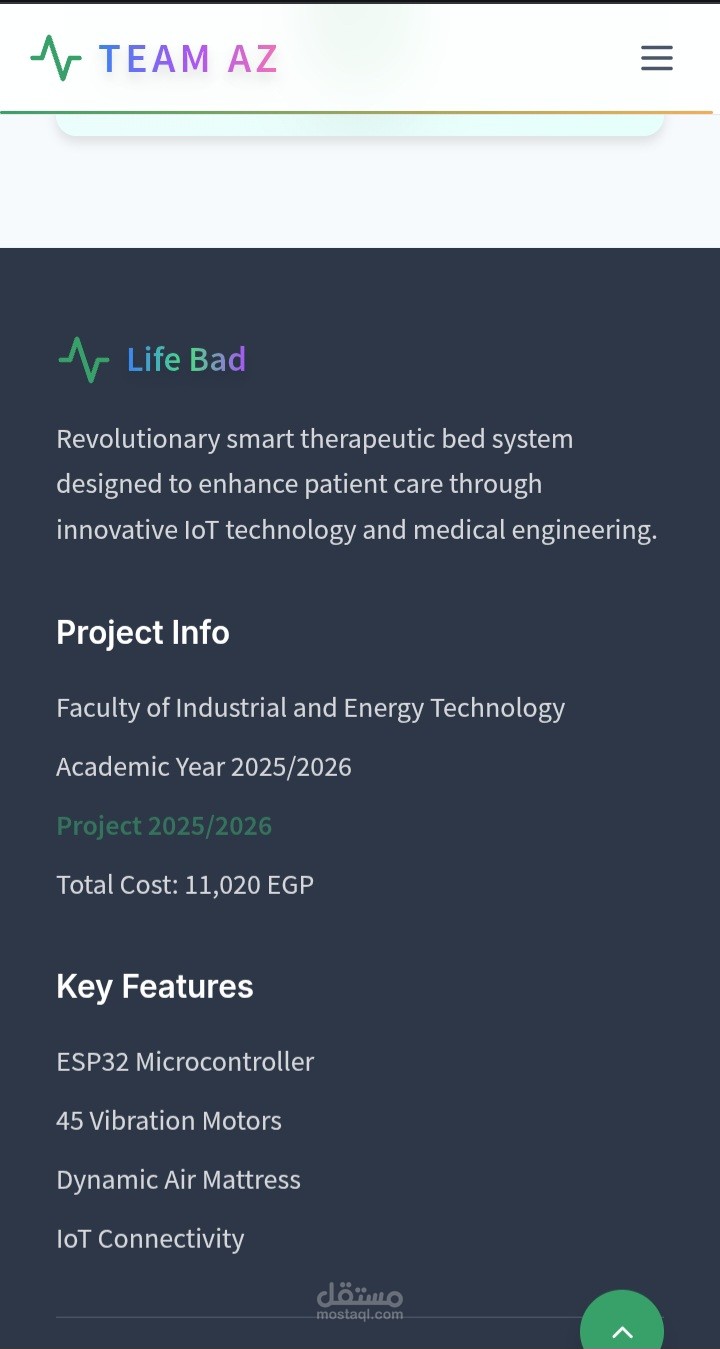
Task: Tap the green scroll-to-top arrow button
Action: click(622, 1320)
